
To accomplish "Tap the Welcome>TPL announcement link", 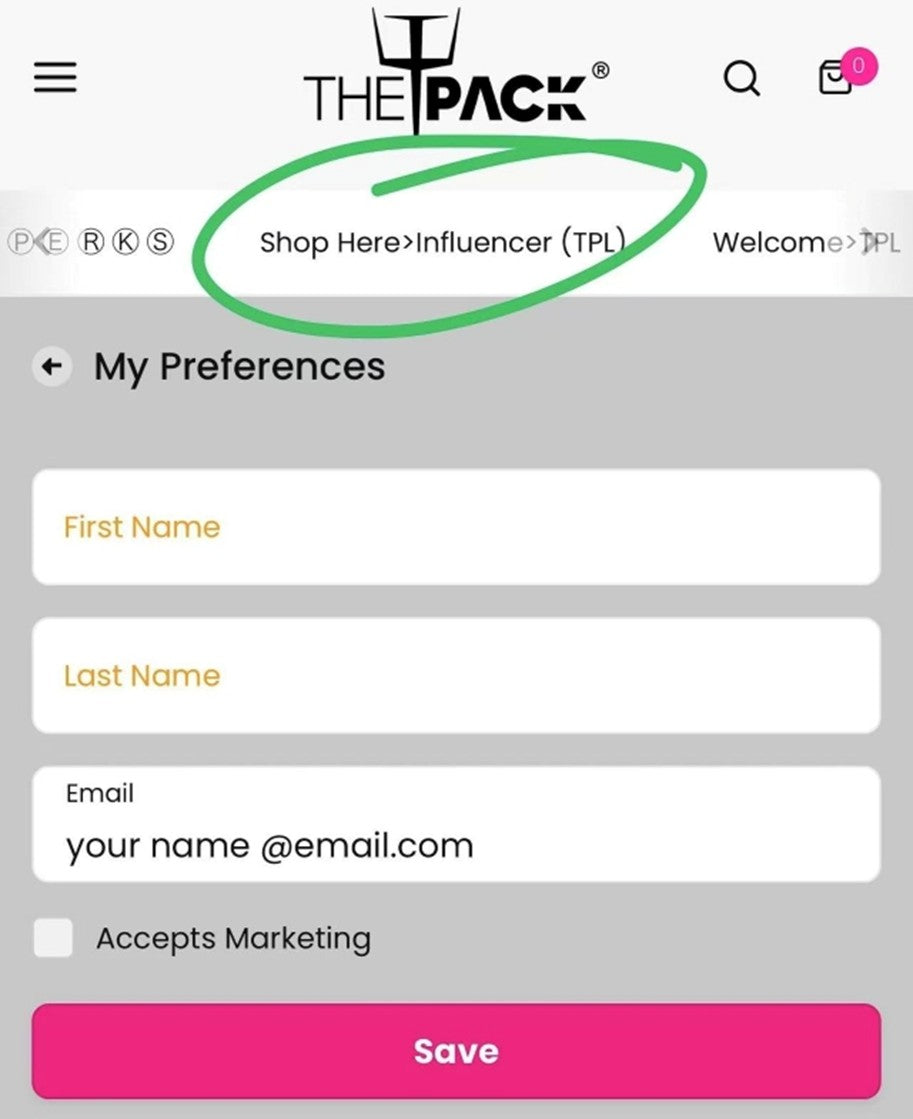I will [x=790, y=242].
